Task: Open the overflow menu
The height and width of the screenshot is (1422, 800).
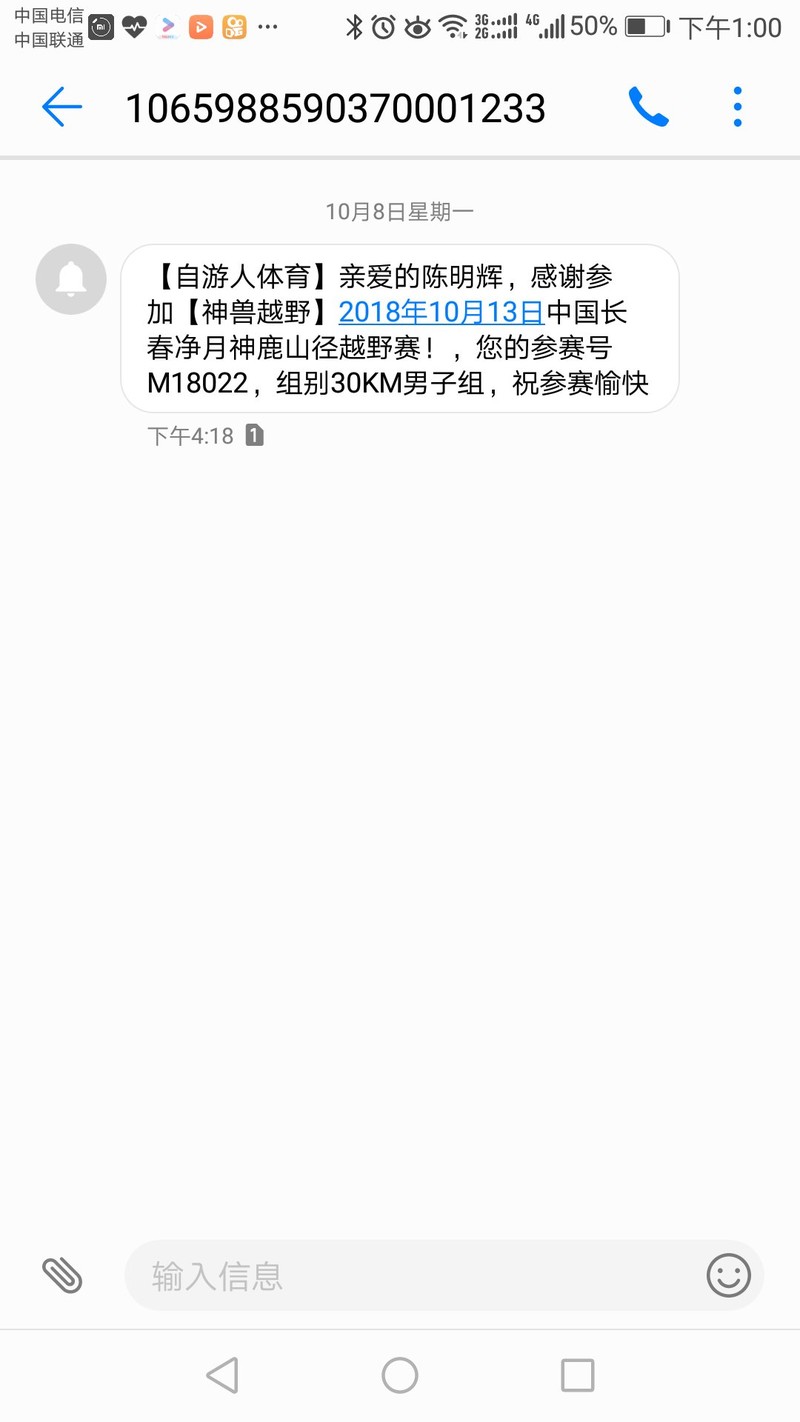Action: pos(737,107)
